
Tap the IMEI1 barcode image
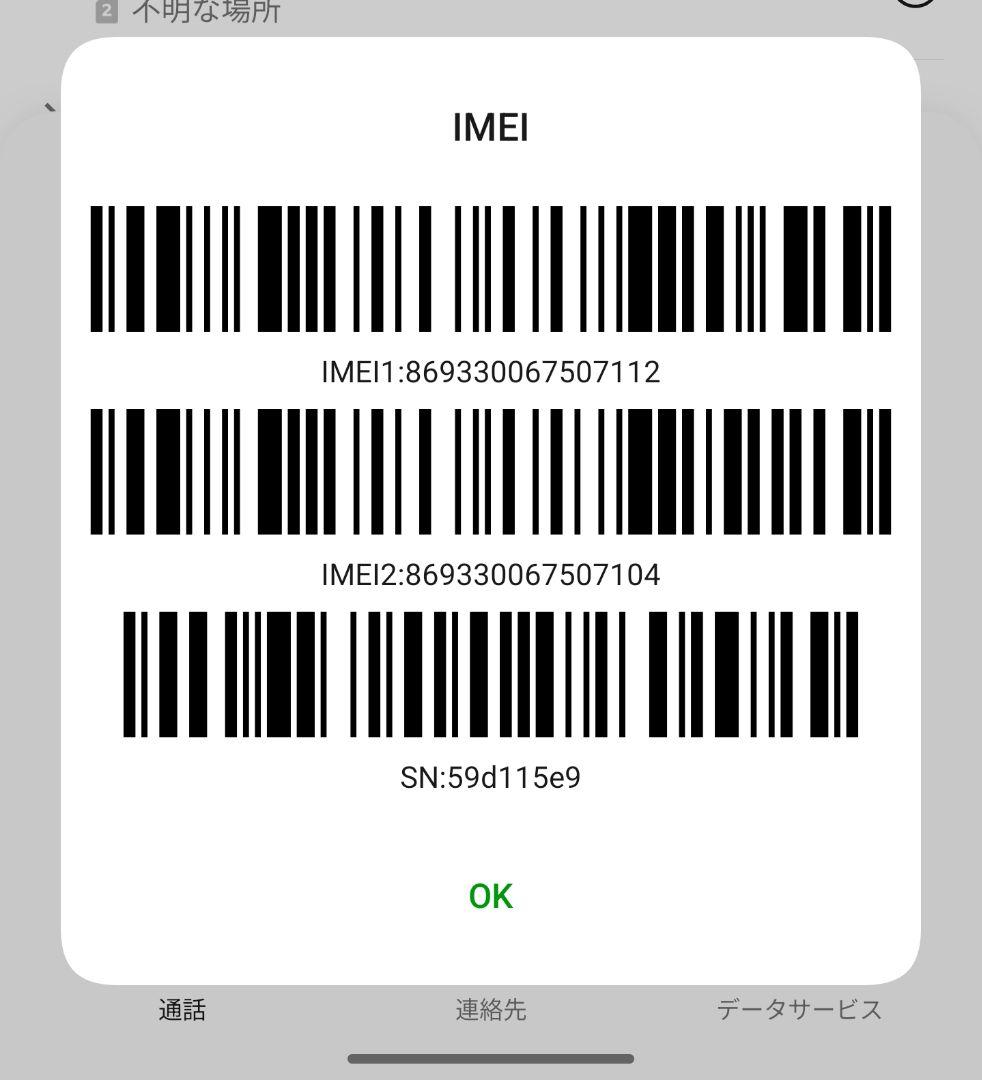coord(490,270)
